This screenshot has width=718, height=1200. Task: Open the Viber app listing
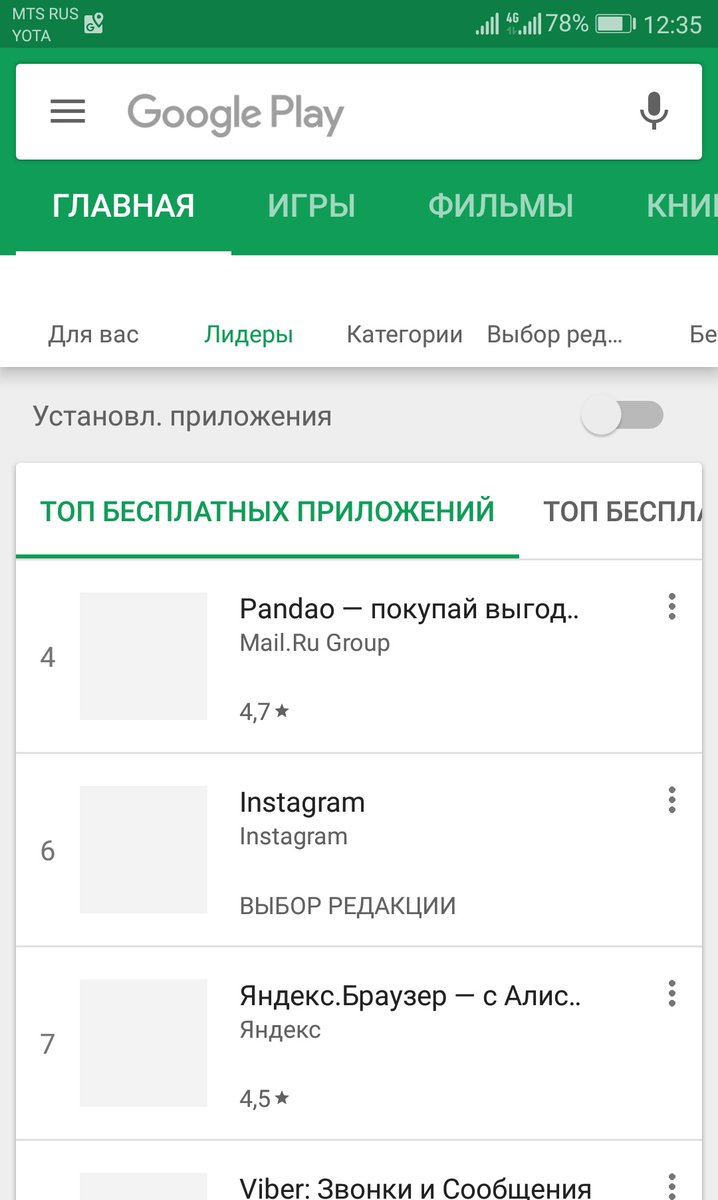tap(359, 1171)
